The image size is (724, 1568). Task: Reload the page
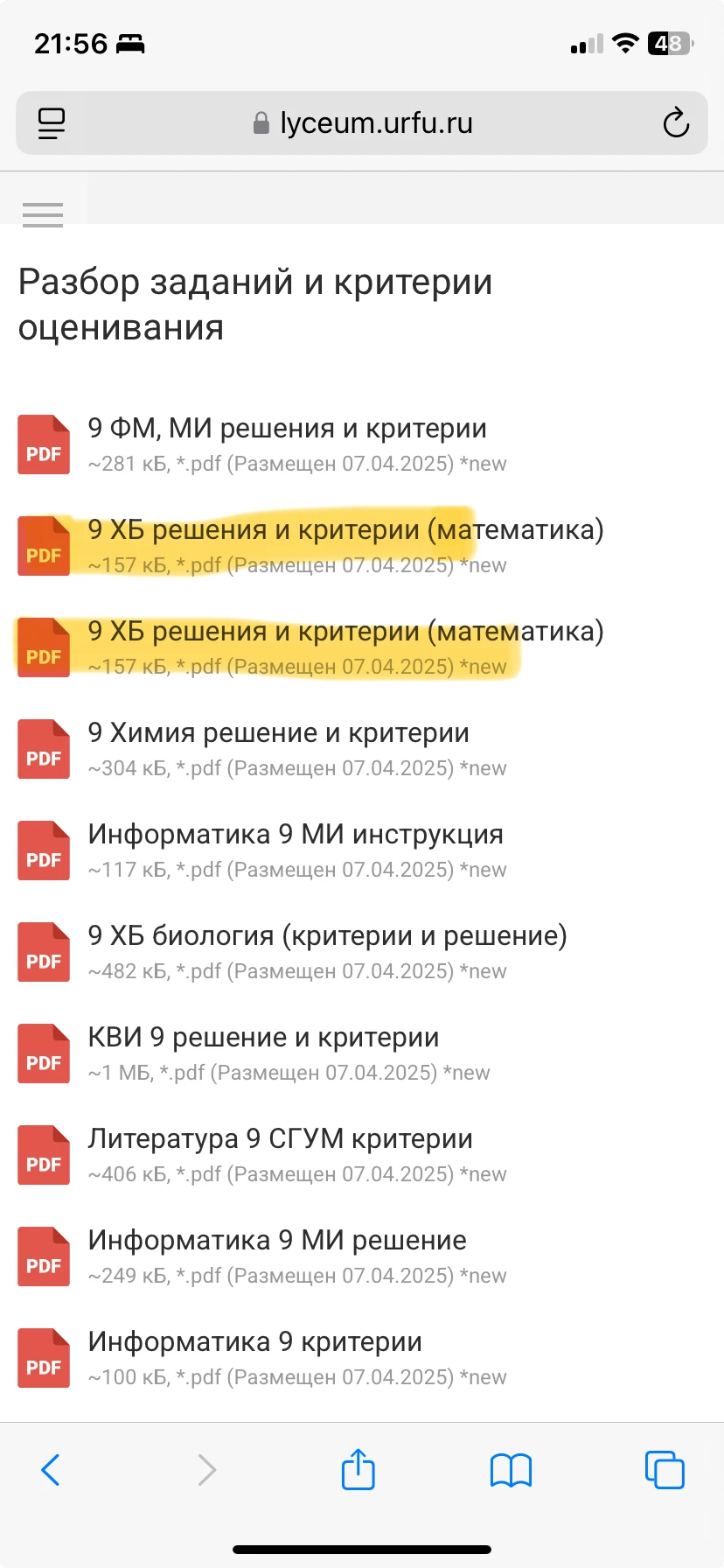pos(675,123)
